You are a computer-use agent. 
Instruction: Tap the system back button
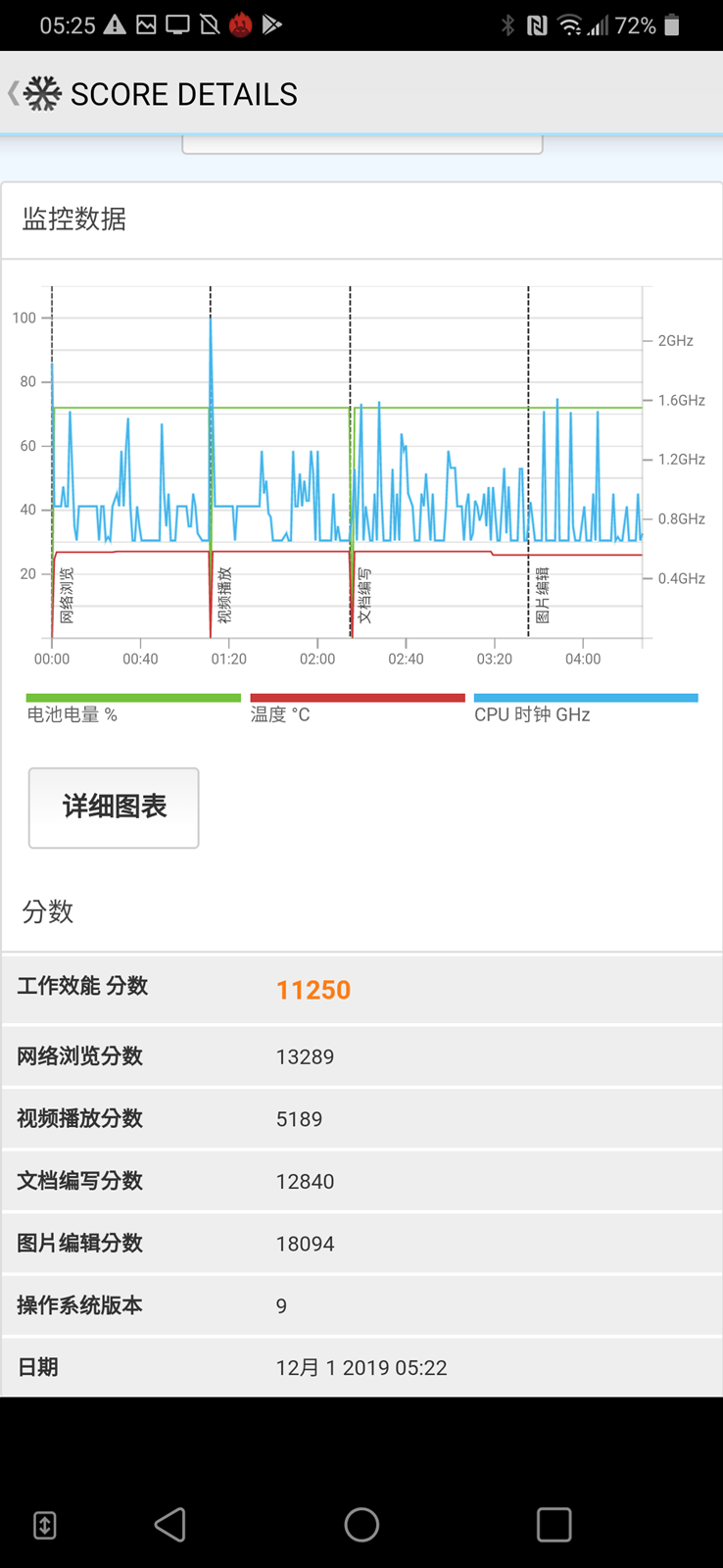click(170, 1524)
